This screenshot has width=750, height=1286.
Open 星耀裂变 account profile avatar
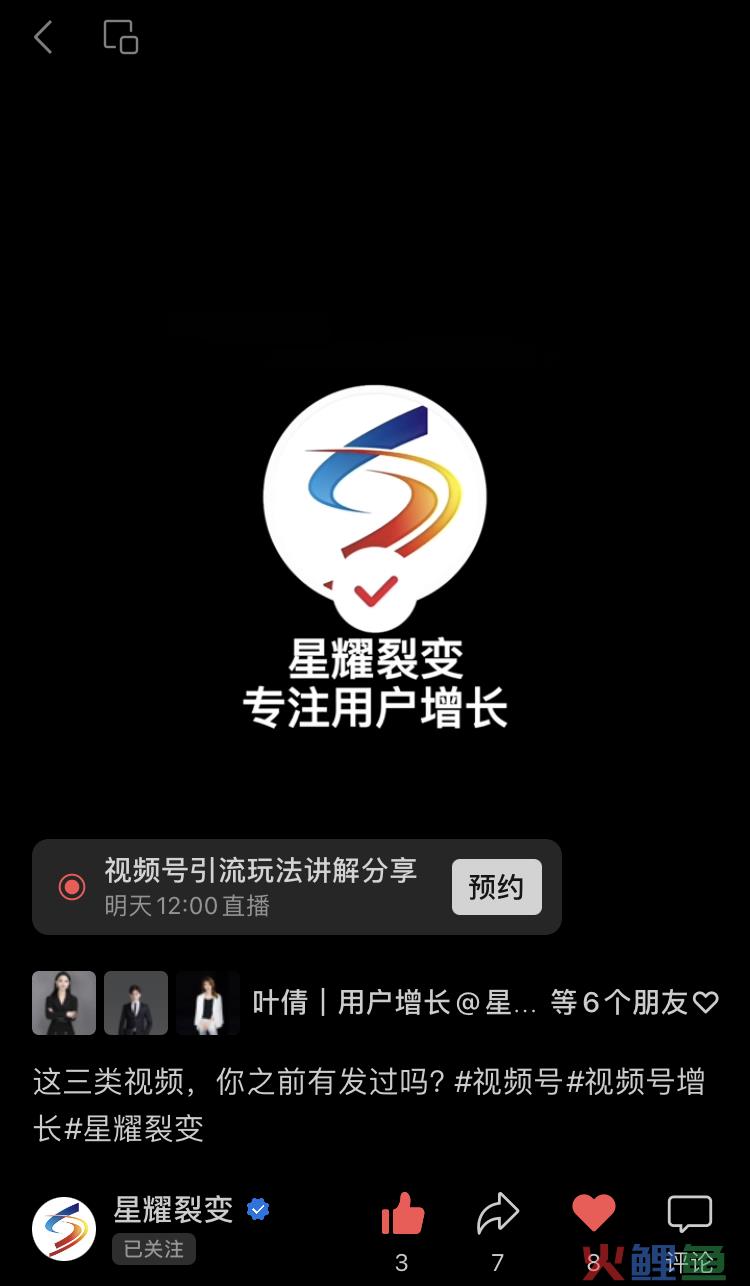point(64,1228)
